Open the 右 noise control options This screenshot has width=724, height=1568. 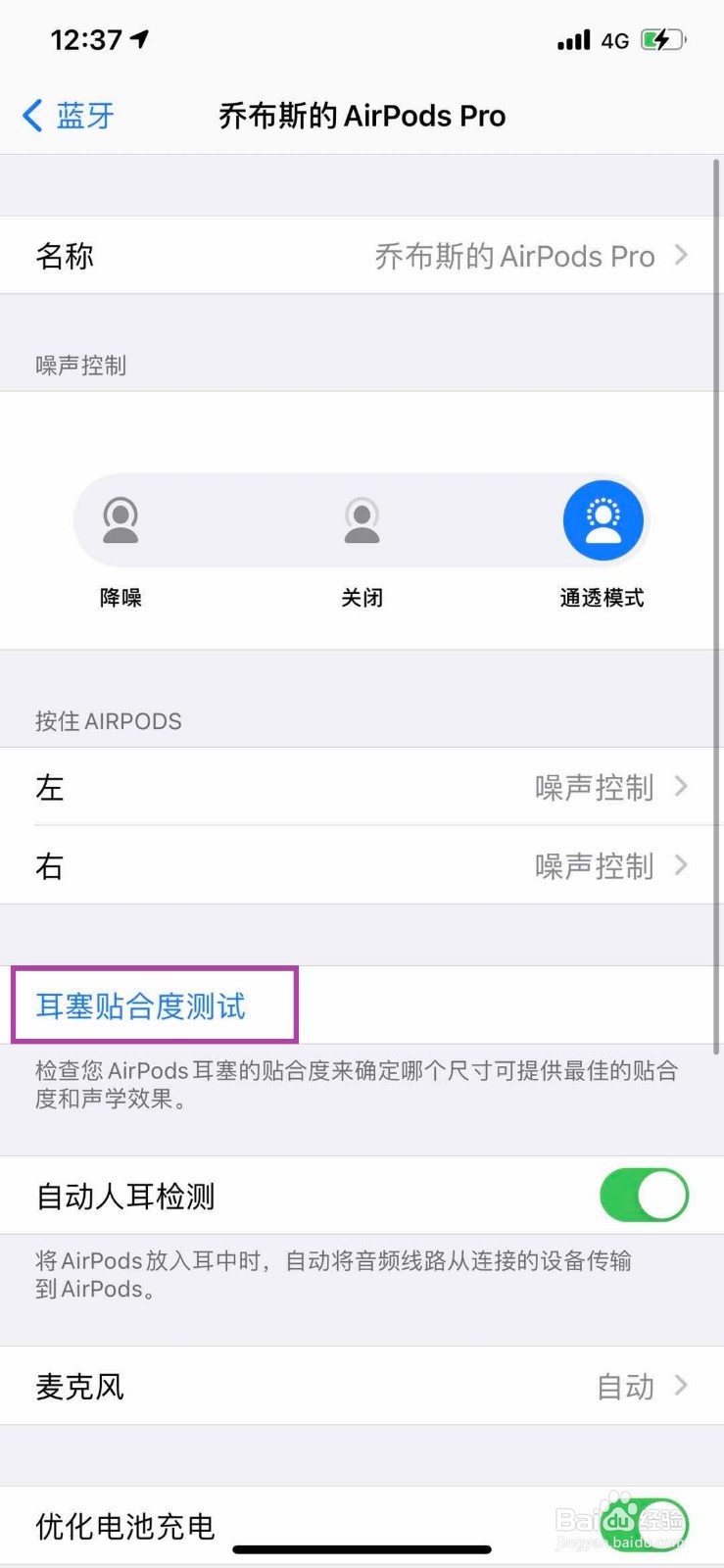tap(362, 865)
